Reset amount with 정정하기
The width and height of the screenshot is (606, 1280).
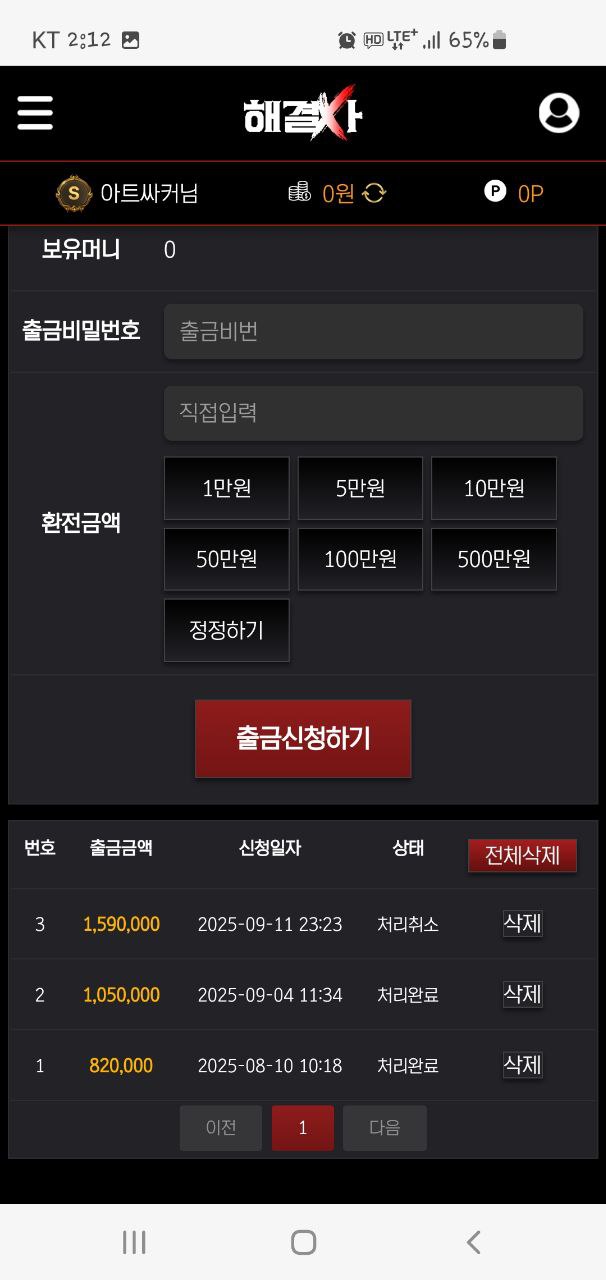click(226, 630)
